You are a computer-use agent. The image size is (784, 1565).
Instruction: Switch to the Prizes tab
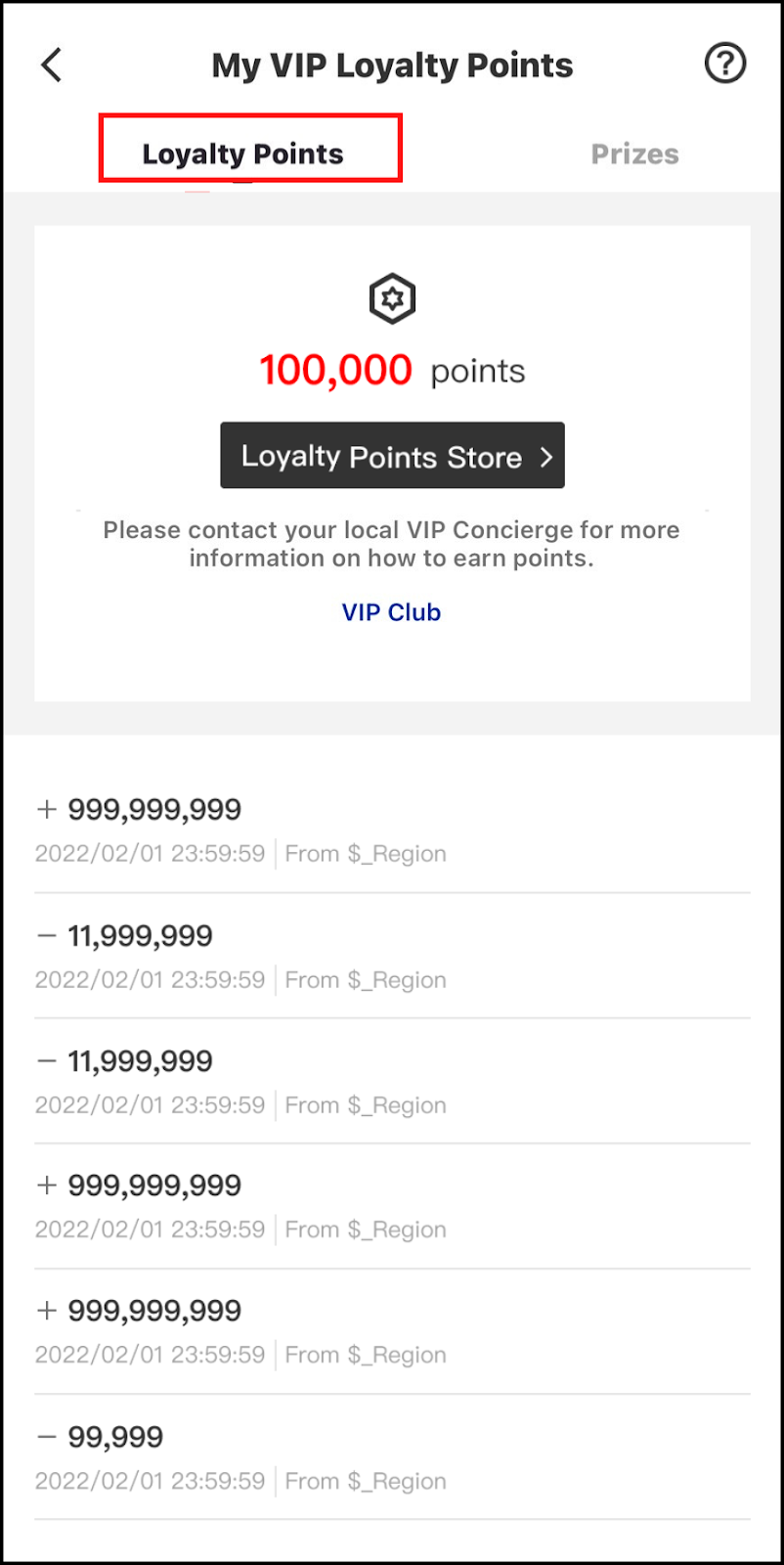[634, 154]
